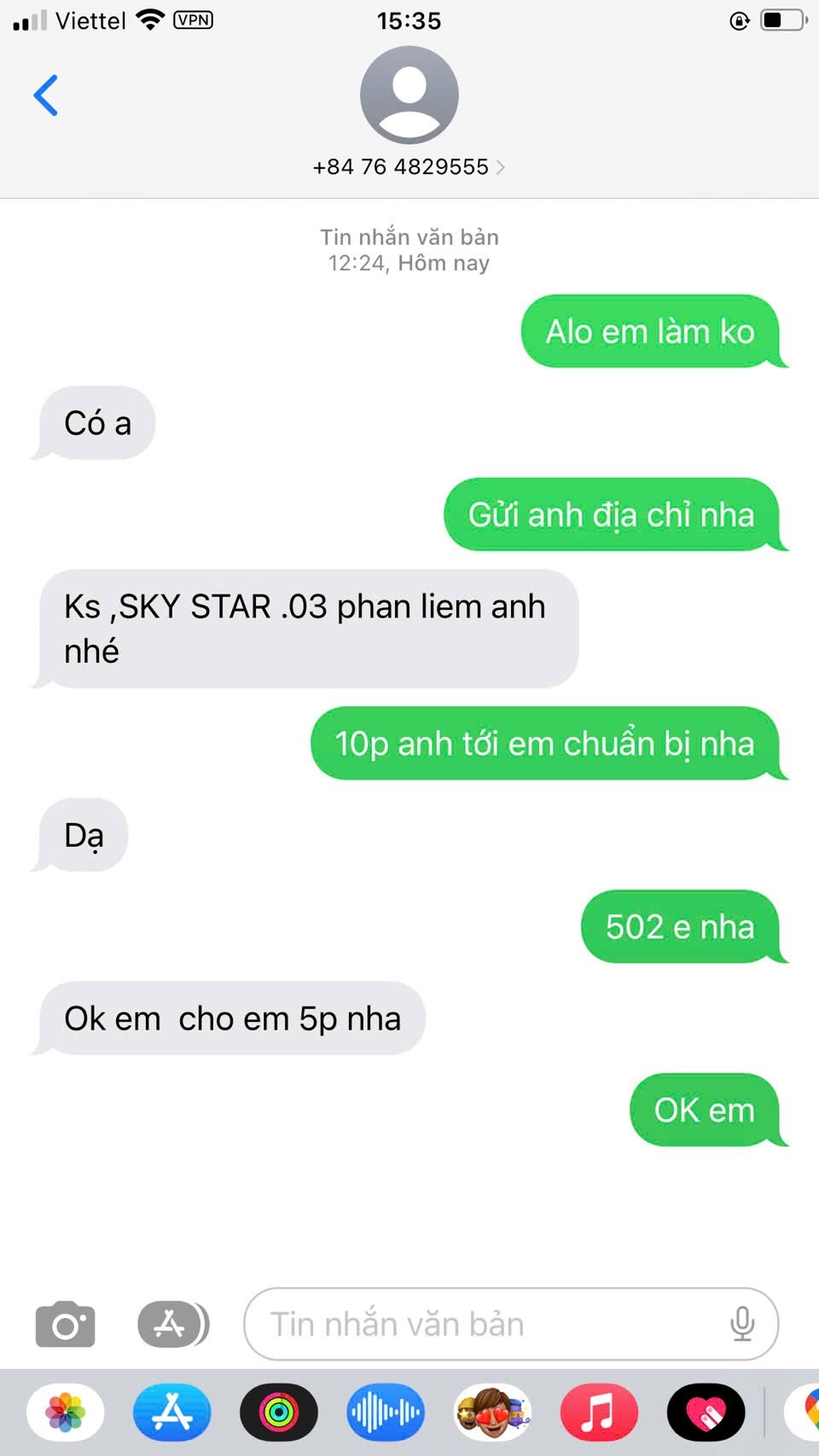Open the Fitness activity rings app
The image size is (819, 1456).
pyautogui.click(x=279, y=1412)
